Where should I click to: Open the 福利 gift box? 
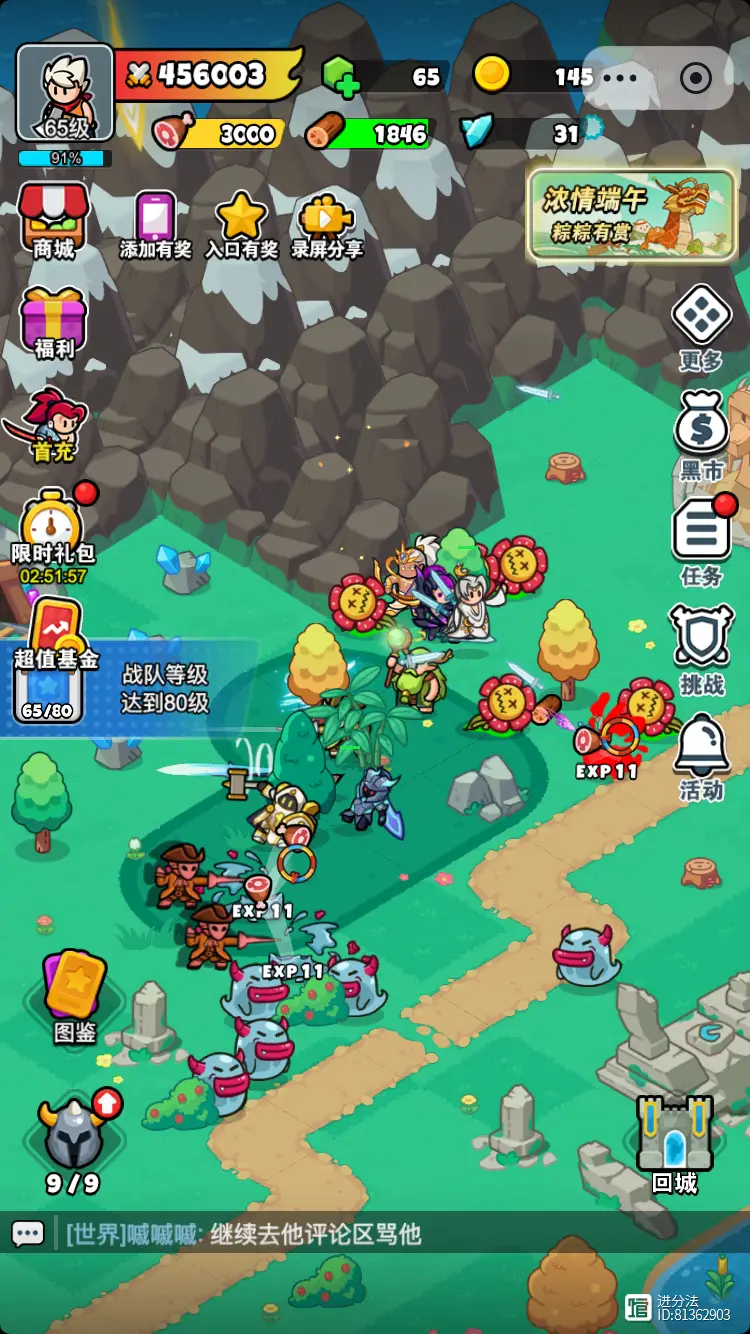click(54, 320)
